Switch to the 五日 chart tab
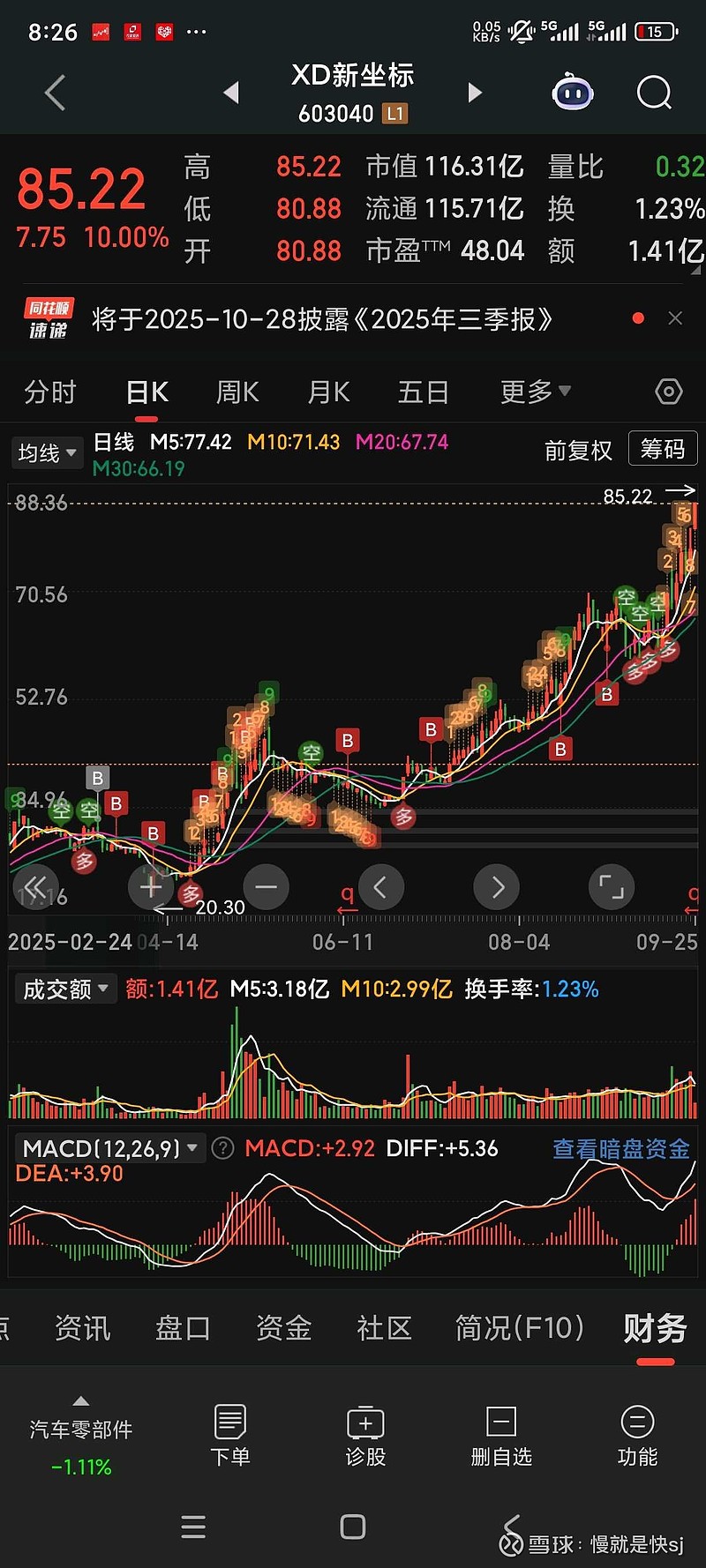 [x=424, y=392]
